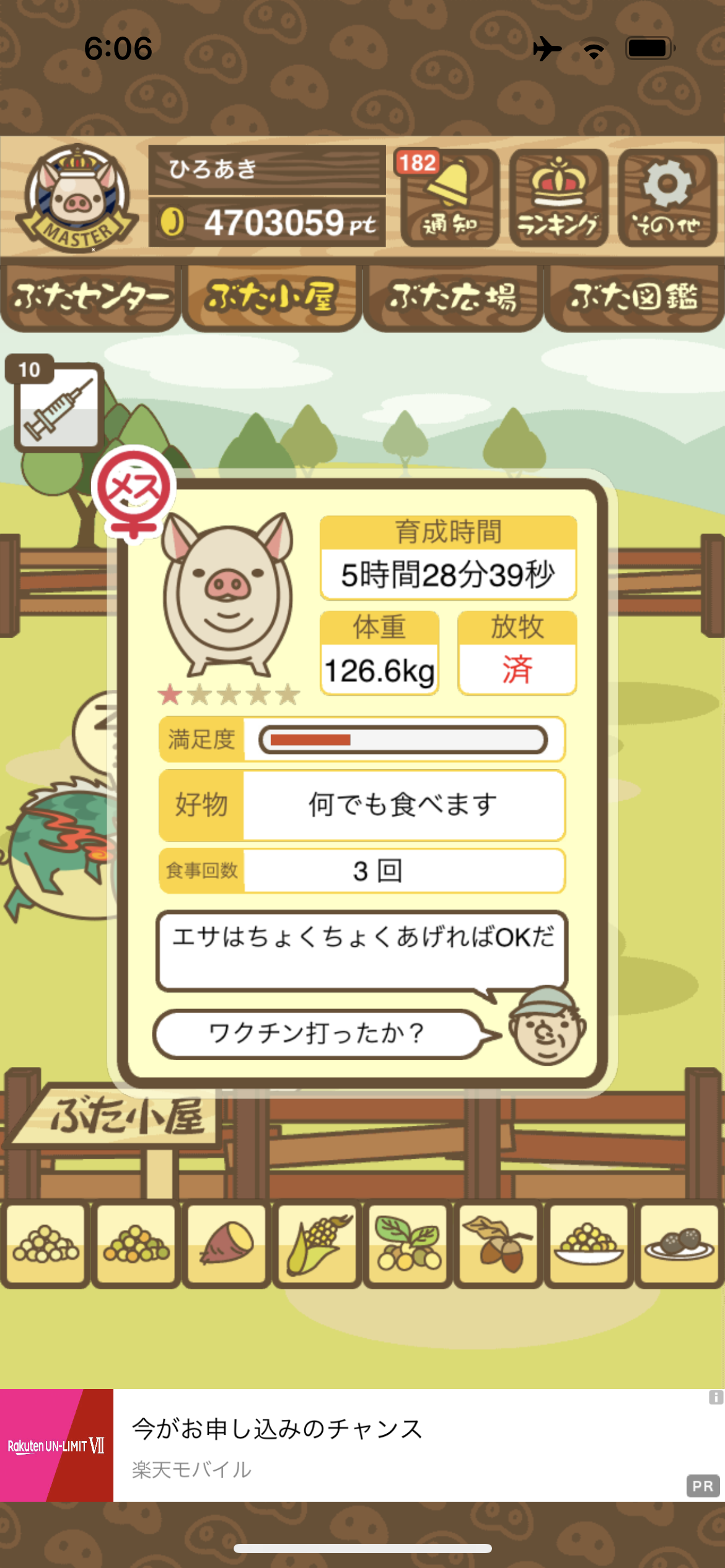Open the 通知 notifications bell
The width and height of the screenshot is (725, 1568).
450,197
